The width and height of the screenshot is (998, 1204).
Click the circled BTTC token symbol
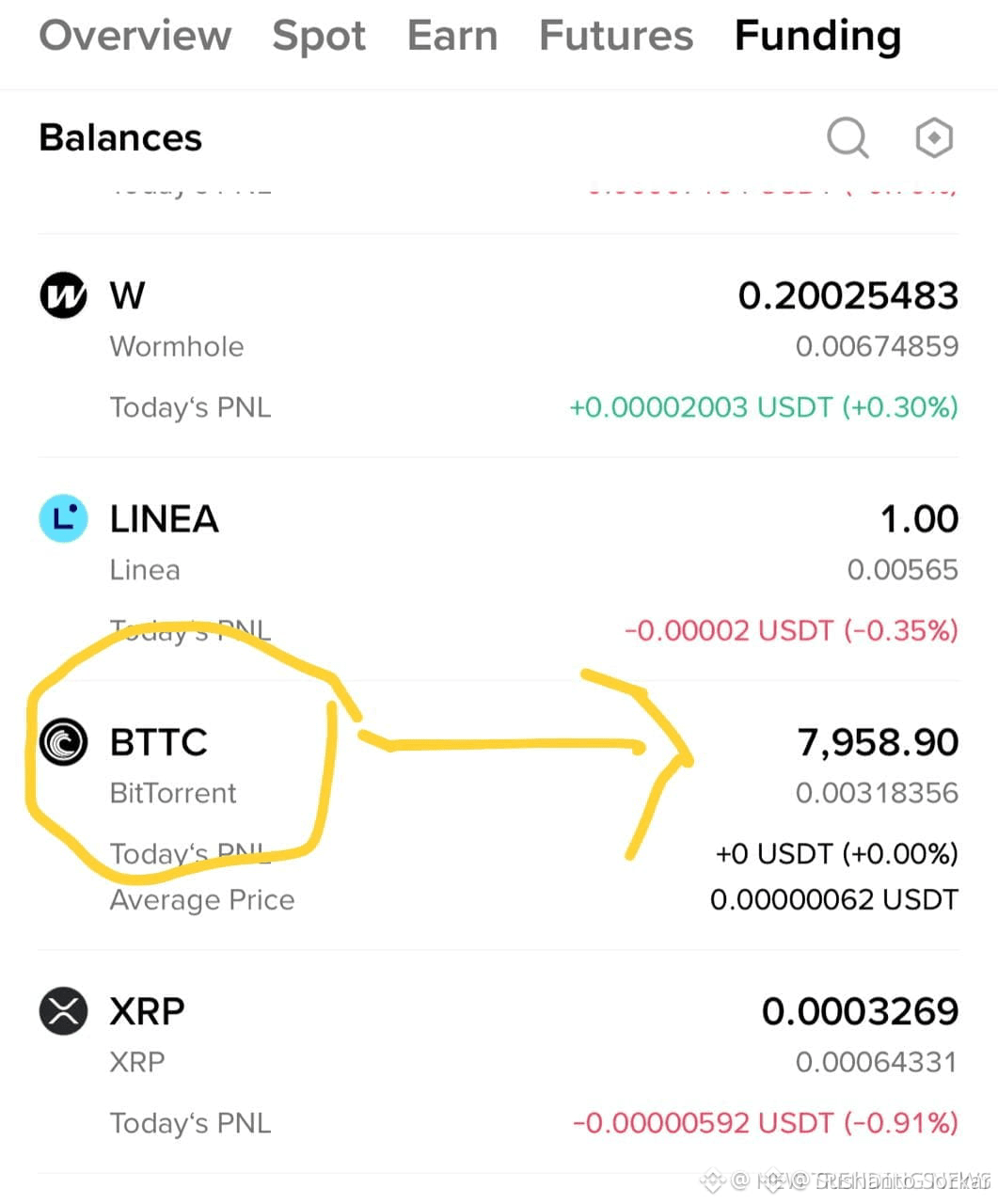[158, 742]
